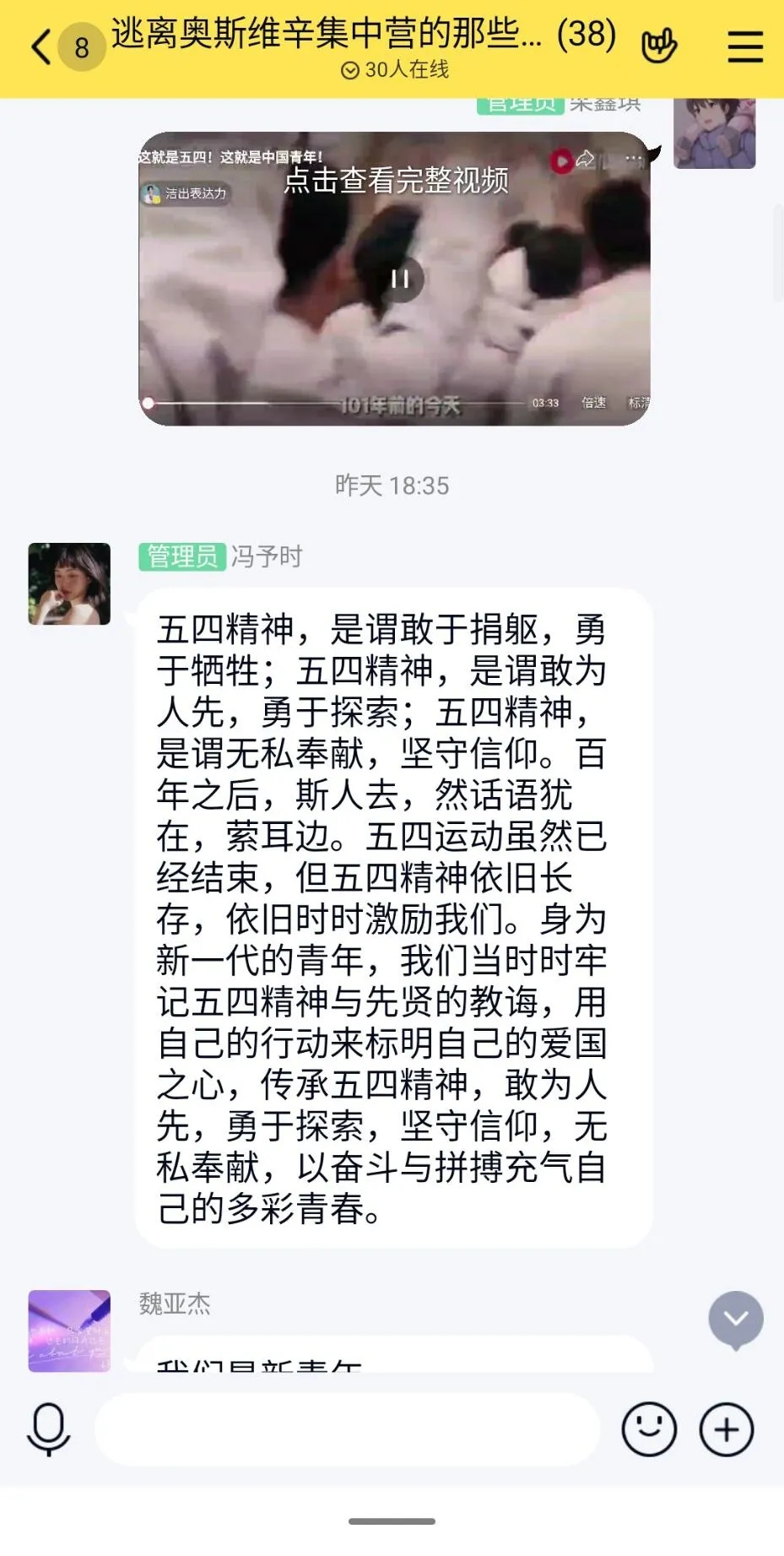The height and width of the screenshot is (1556, 784).
Task: Tap the hand gesture icon in header
Action: [659, 46]
